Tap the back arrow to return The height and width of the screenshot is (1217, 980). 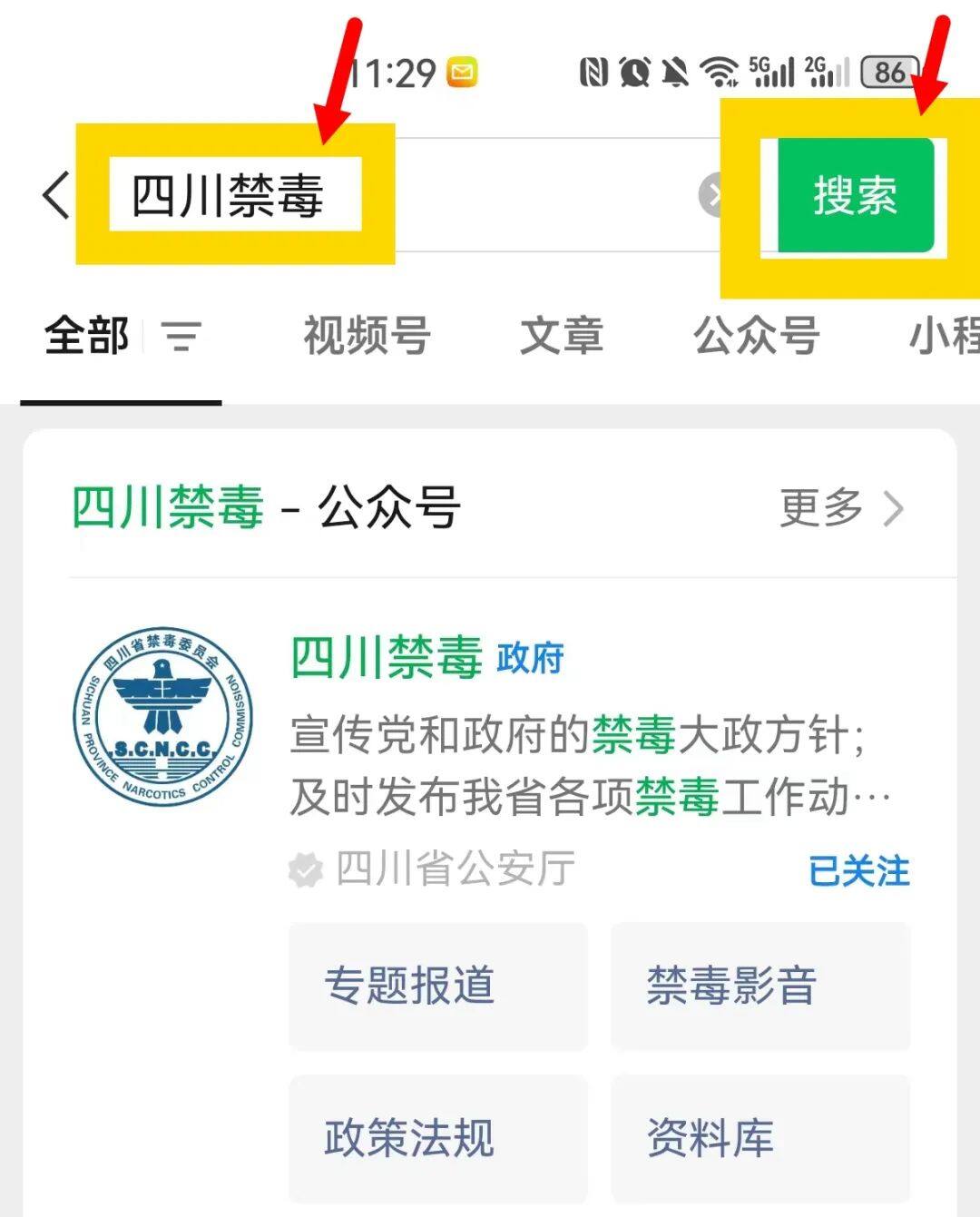(x=53, y=193)
